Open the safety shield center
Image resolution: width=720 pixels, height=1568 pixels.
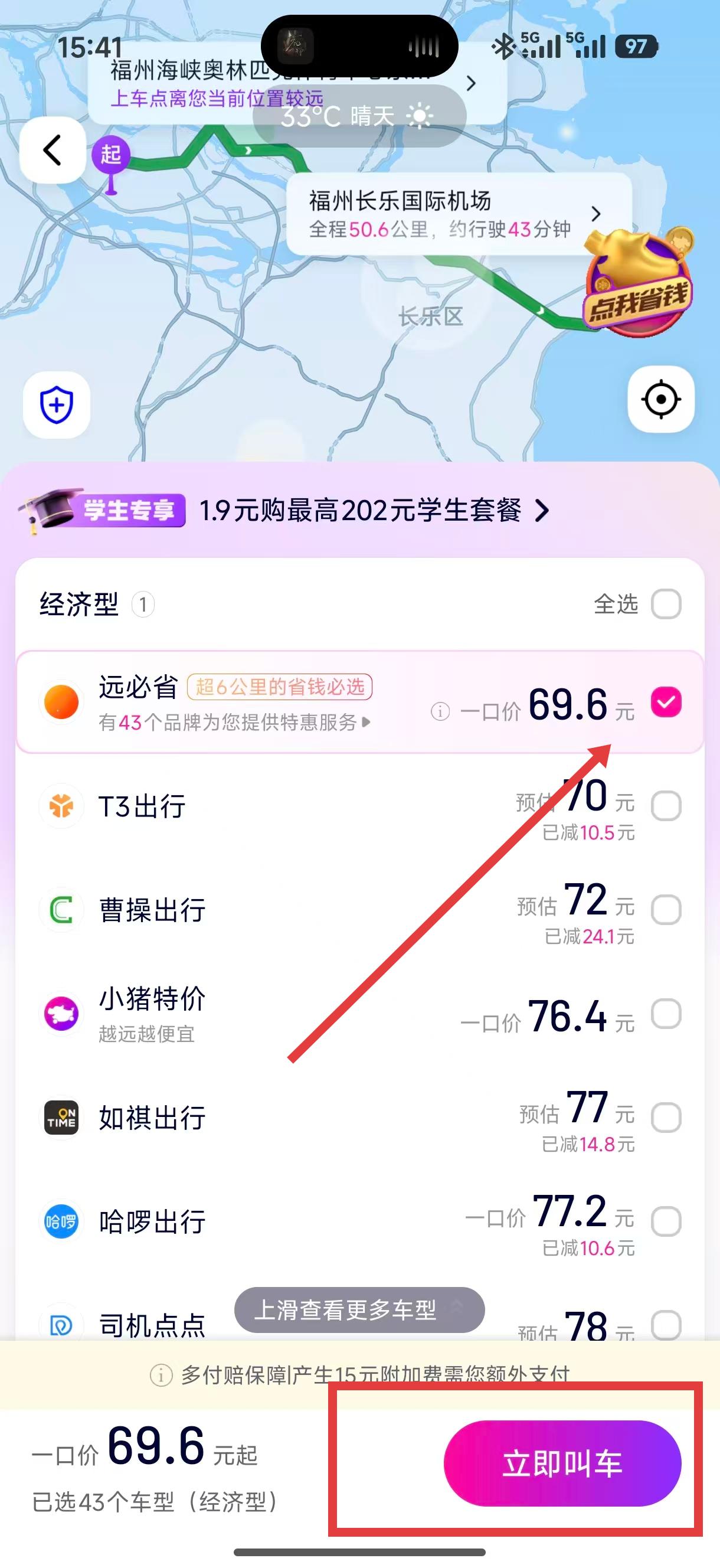pyautogui.click(x=57, y=404)
